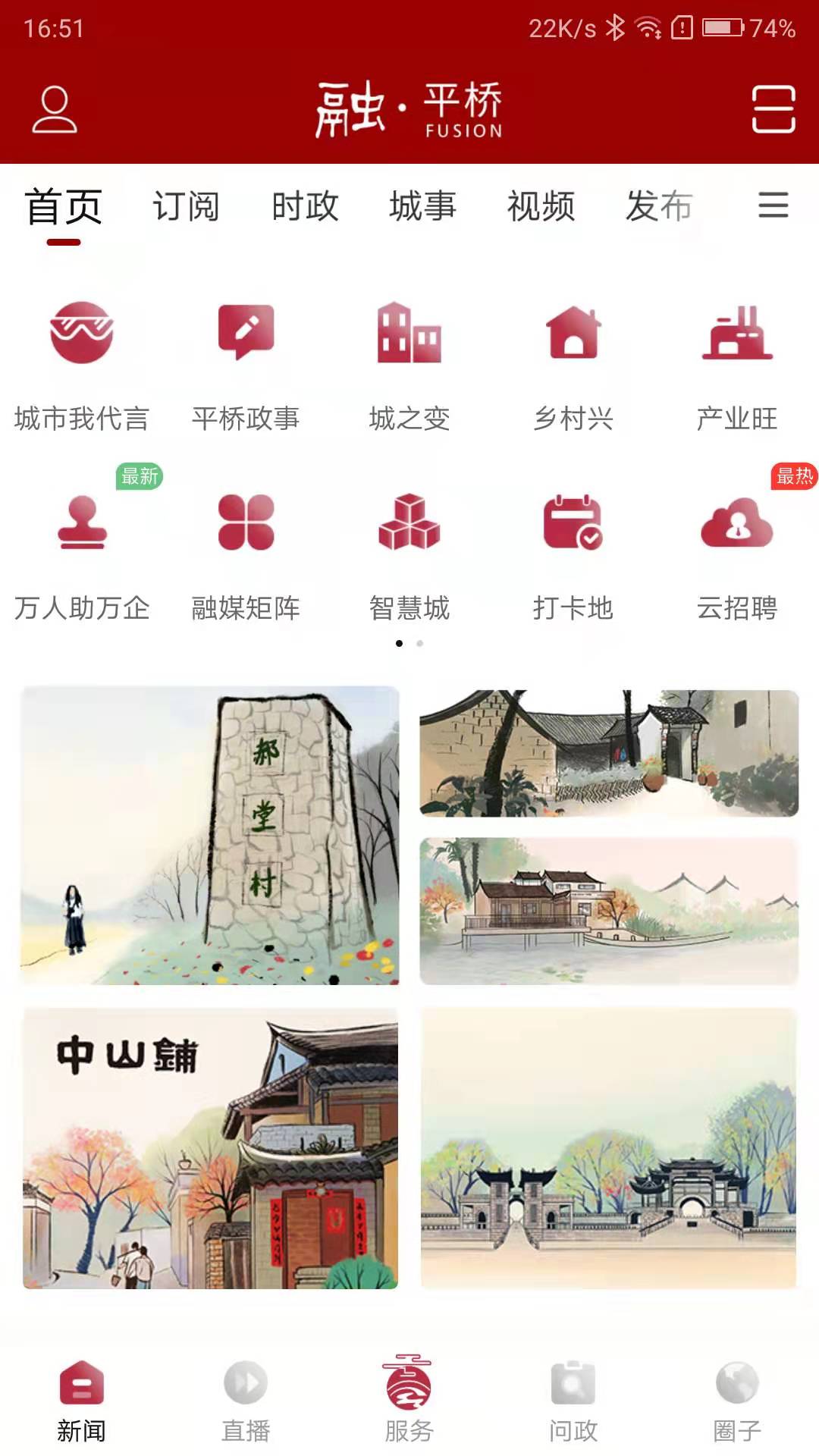Switch to the 时政 tab

tap(305, 206)
